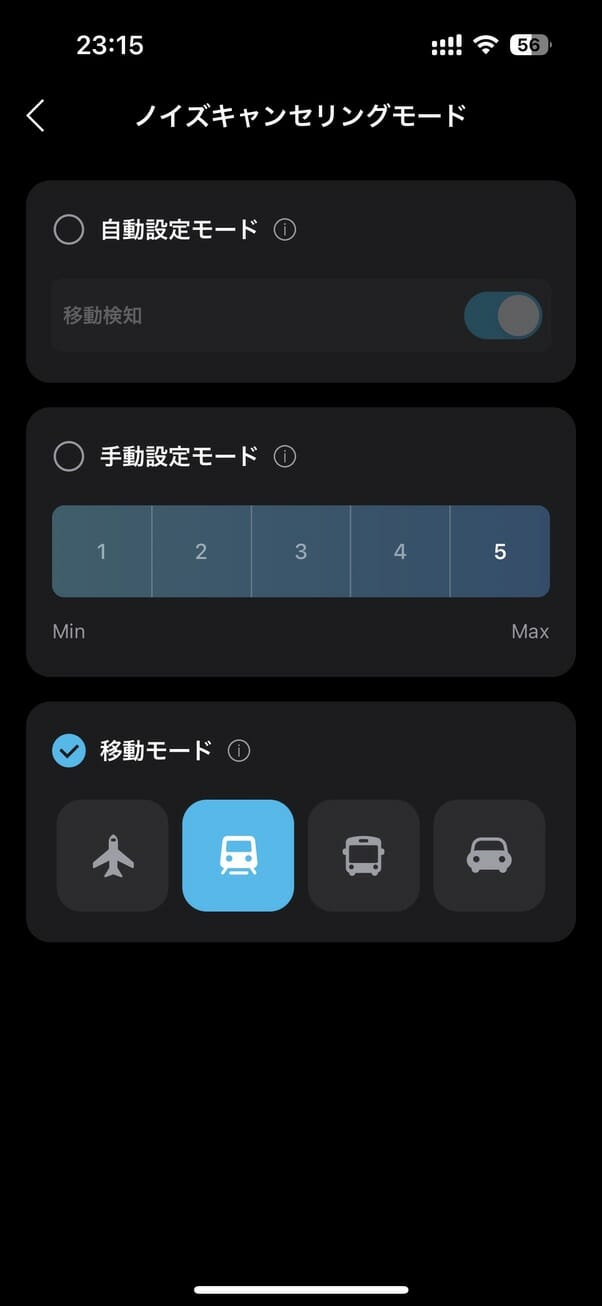This screenshot has width=602, height=1306.
Task: Select the train transport mode
Action: pyautogui.click(x=238, y=856)
